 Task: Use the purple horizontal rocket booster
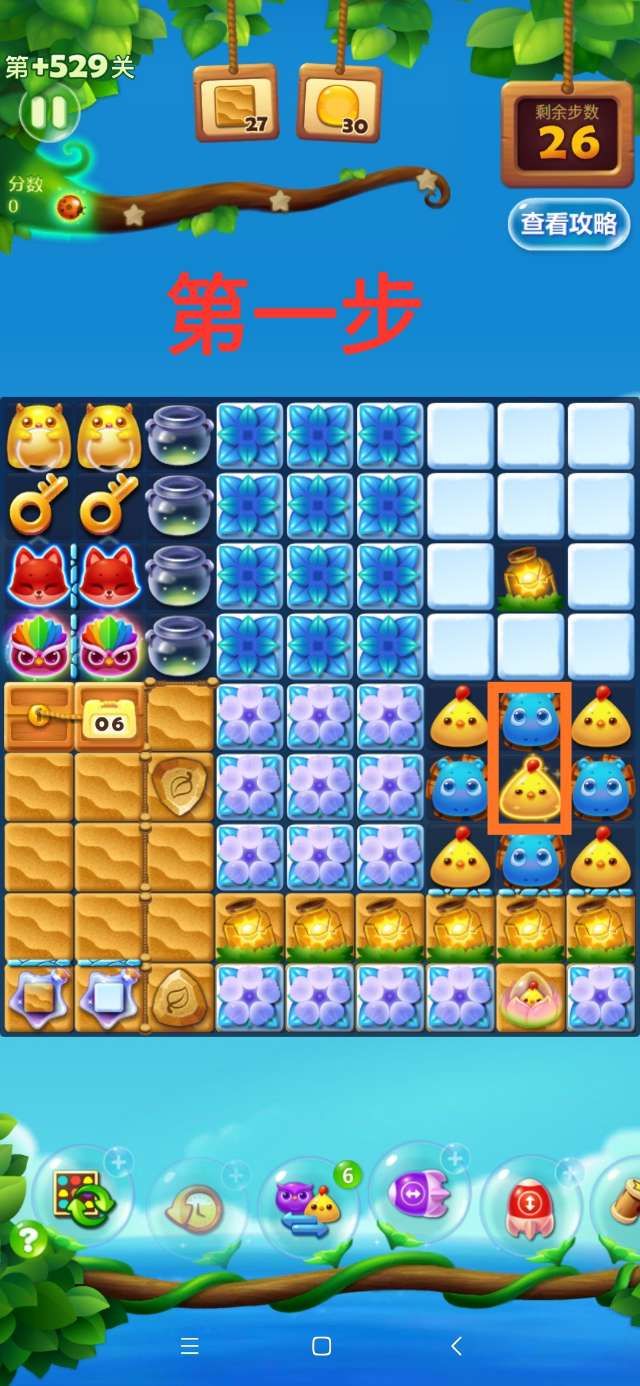click(420, 1194)
